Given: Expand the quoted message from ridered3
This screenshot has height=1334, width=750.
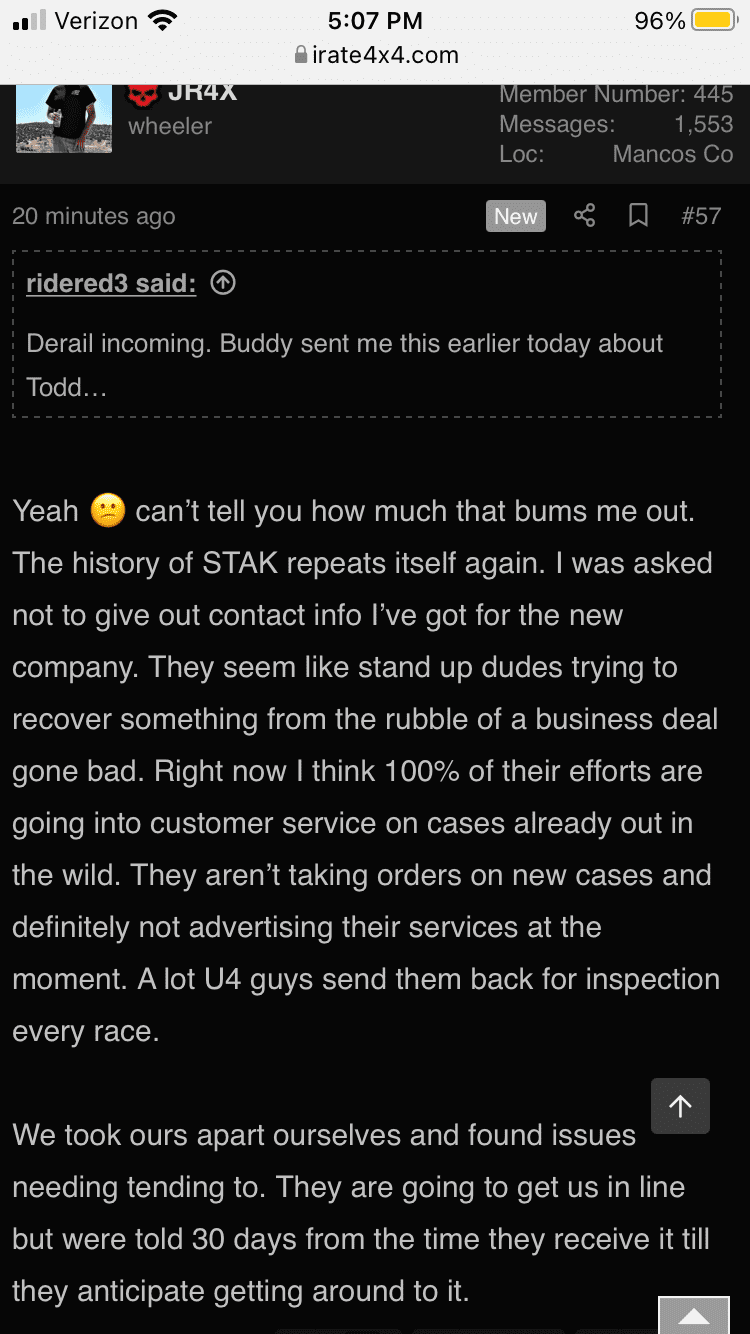Looking at the screenshot, I should tap(366, 365).
